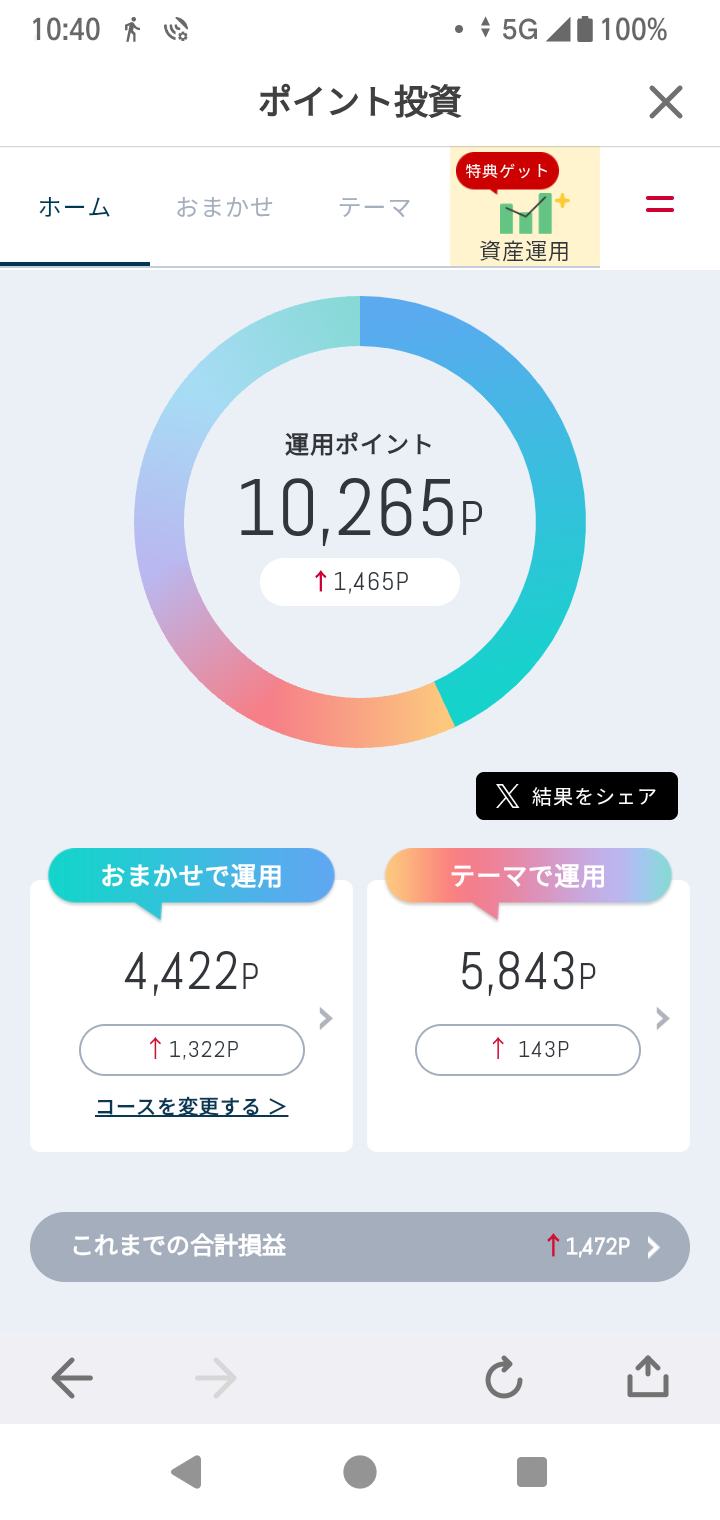The height and width of the screenshot is (1520, 720).
Task: Tap the 結果をシェア button
Action: [577, 796]
